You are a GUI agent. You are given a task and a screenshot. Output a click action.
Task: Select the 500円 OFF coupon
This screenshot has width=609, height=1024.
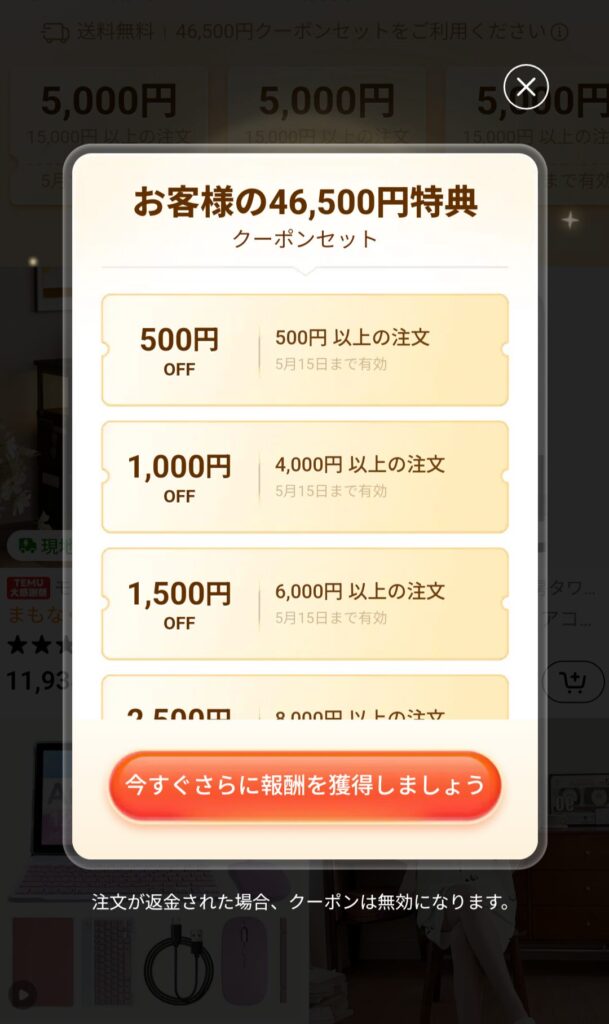304,350
